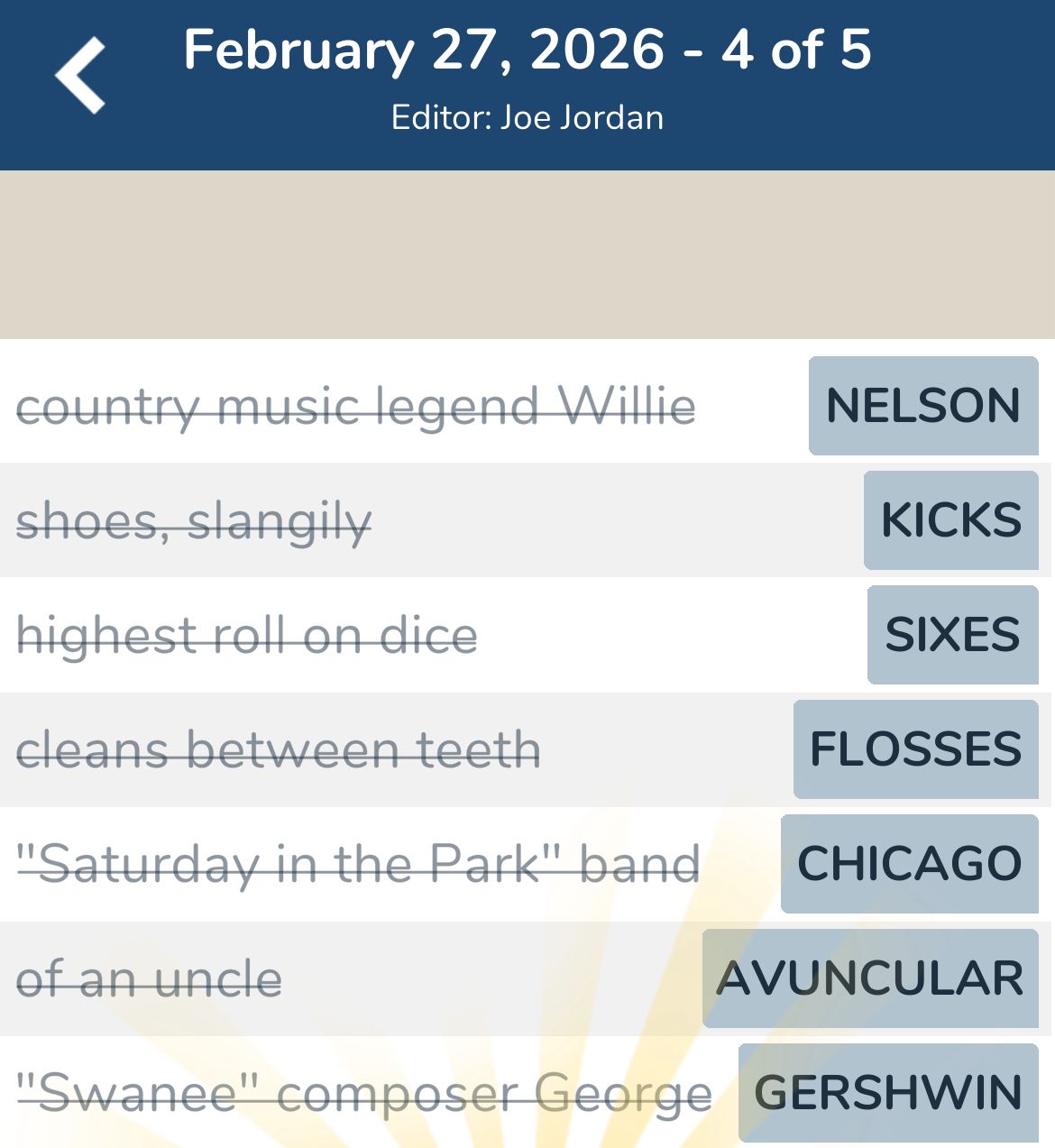Image resolution: width=1055 pixels, height=1148 pixels.
Task: Click the clue 'country music legend Willie'
Action: pyautogui.click(x=357, y=405)
